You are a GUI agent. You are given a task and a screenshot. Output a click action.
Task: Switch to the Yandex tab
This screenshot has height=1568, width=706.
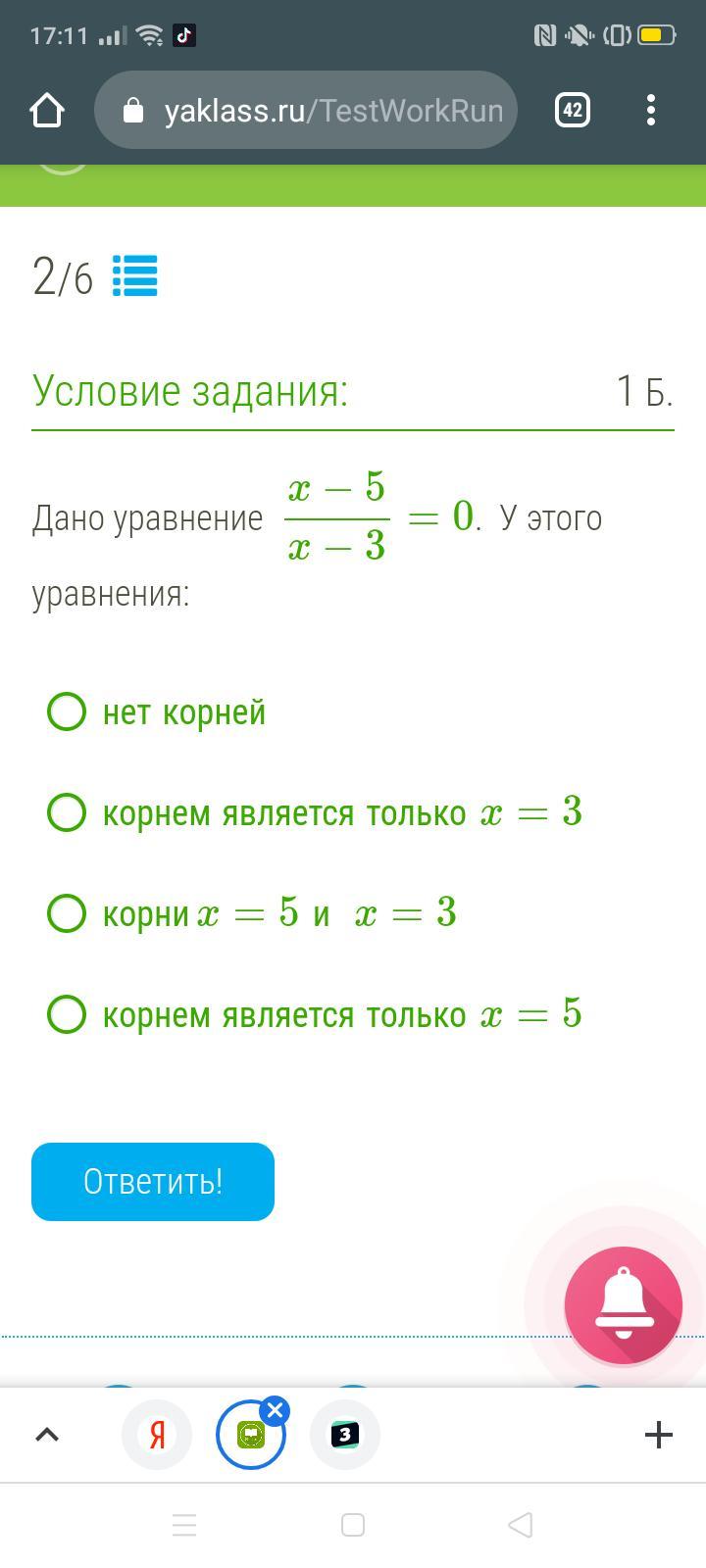click(x=157, y=1435)
